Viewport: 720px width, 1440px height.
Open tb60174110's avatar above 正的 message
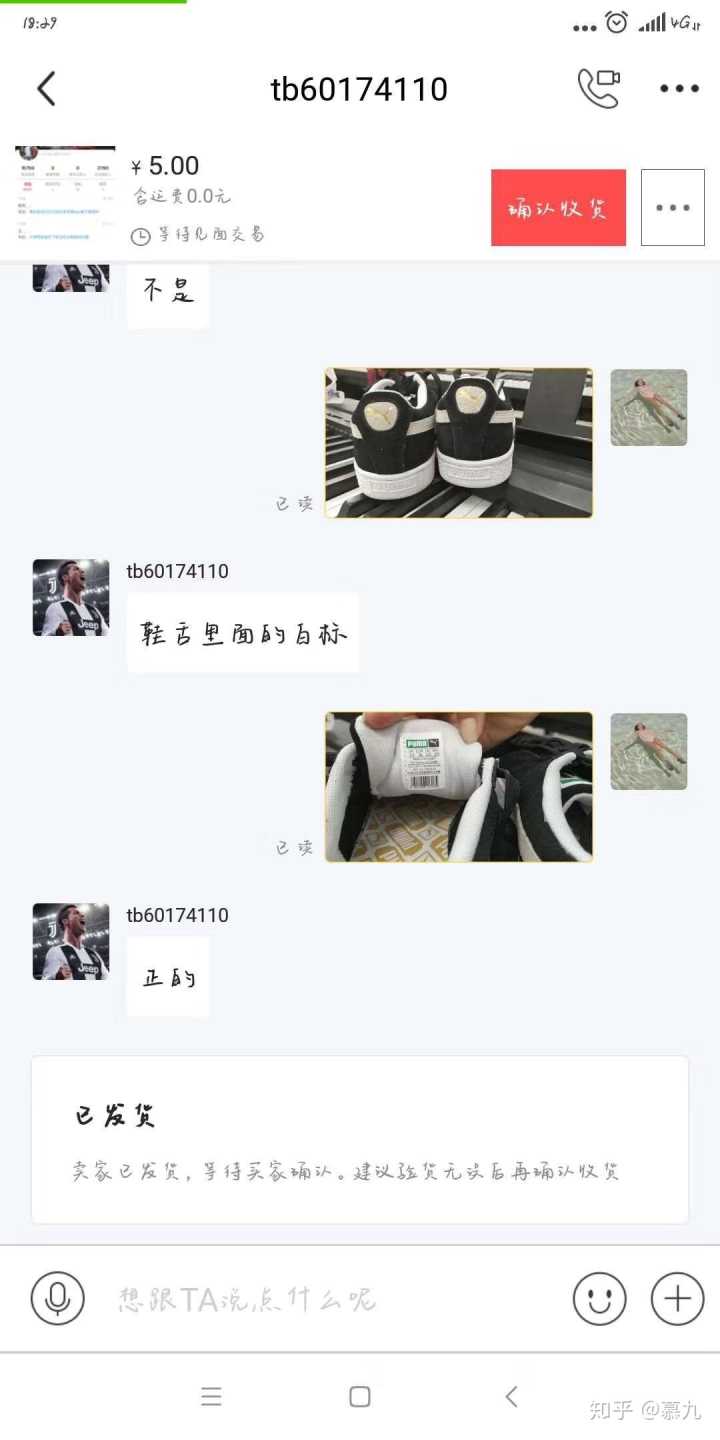pyautogui.click(x=71, y=941)
